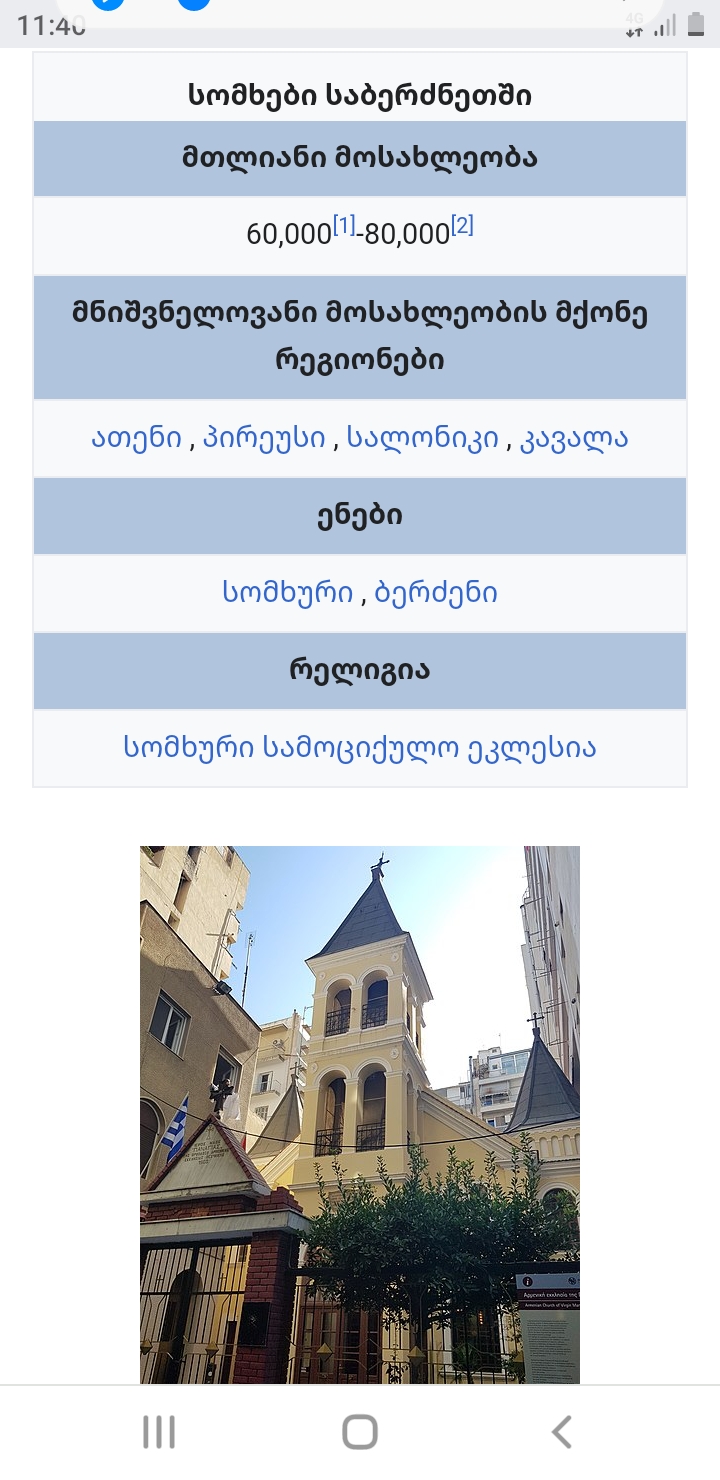Tap the home button

pos(360,1432)
